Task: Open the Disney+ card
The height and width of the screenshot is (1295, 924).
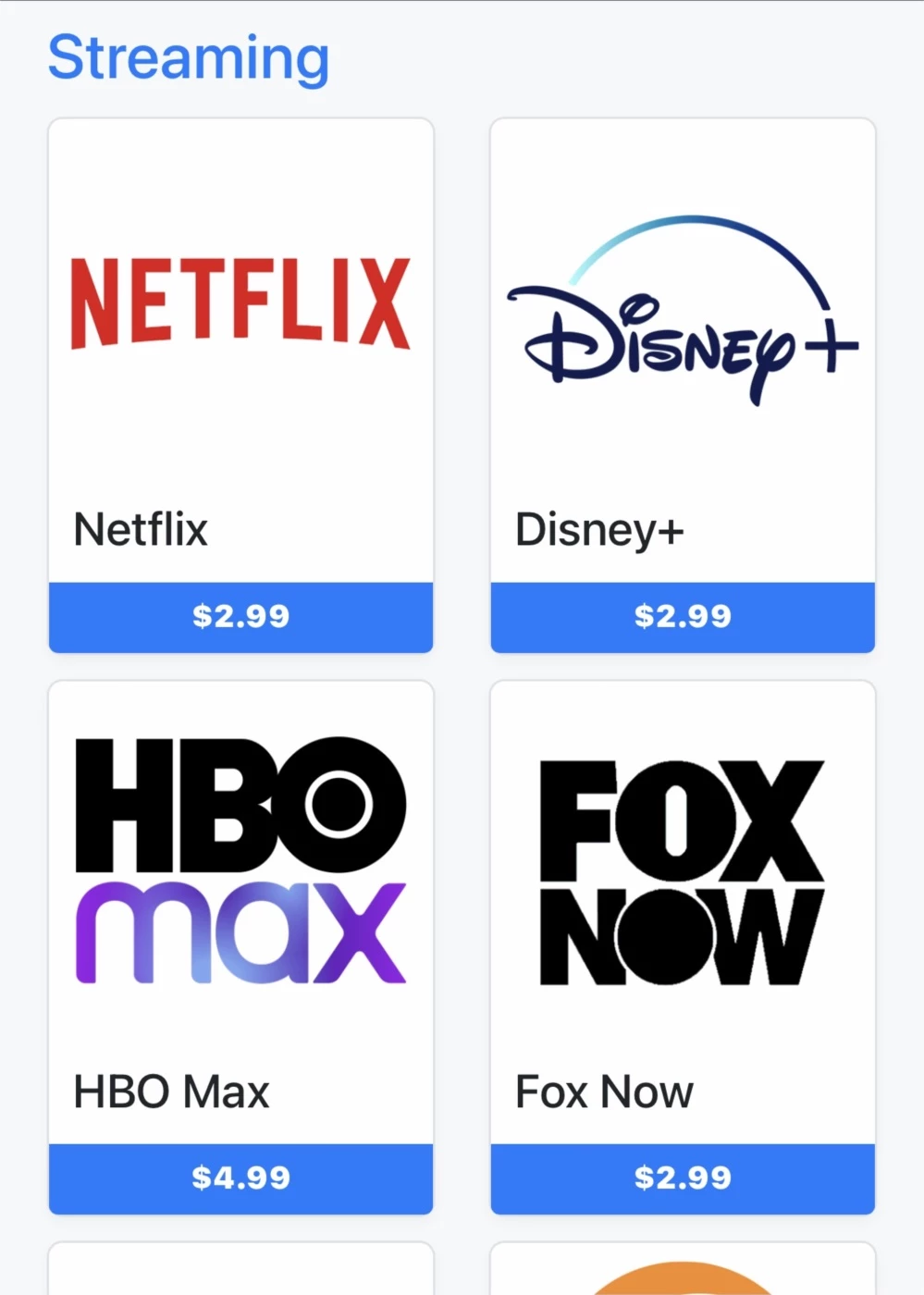Action: (683, 351)
